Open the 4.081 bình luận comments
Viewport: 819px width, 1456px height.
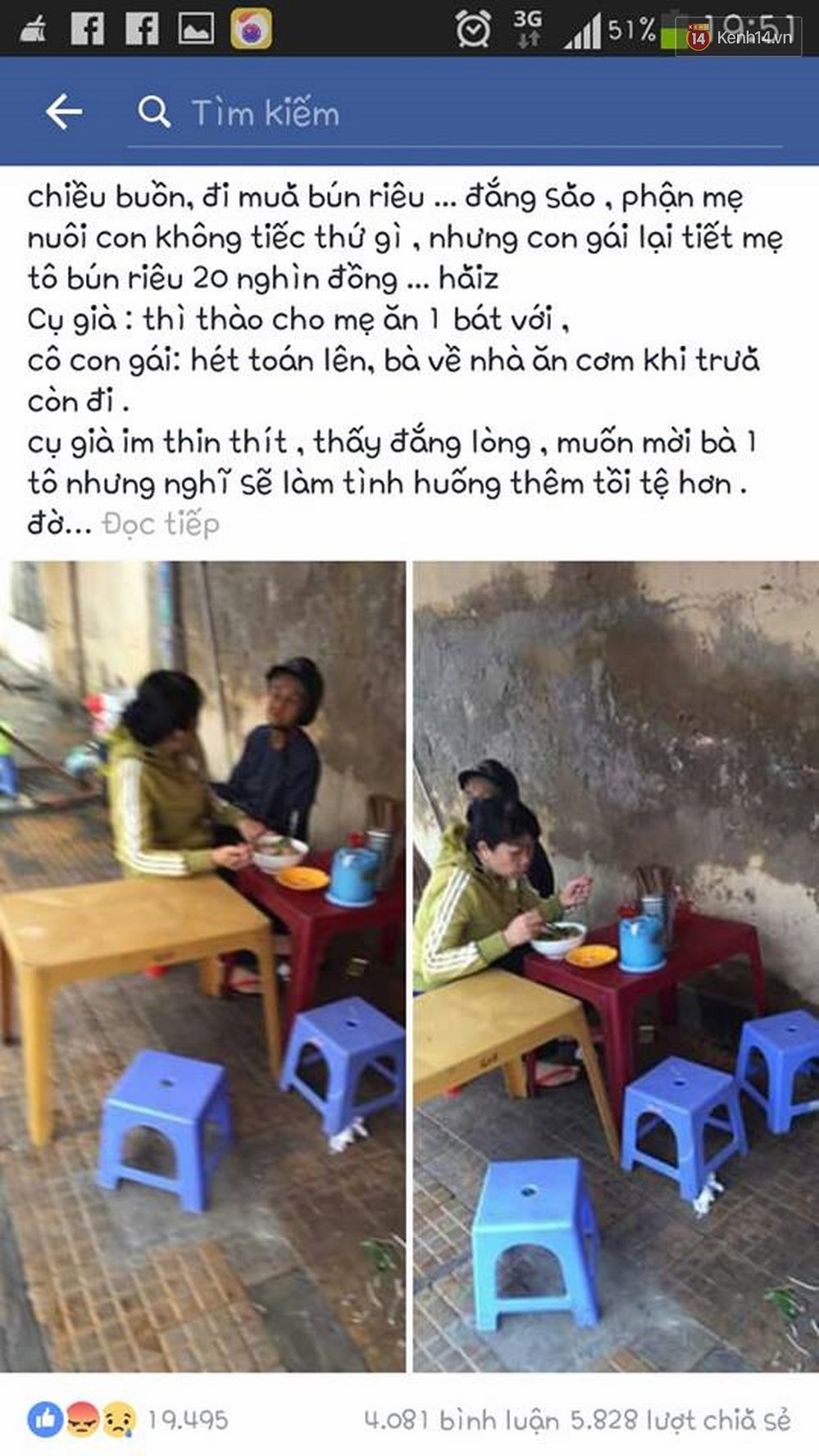461,1420
